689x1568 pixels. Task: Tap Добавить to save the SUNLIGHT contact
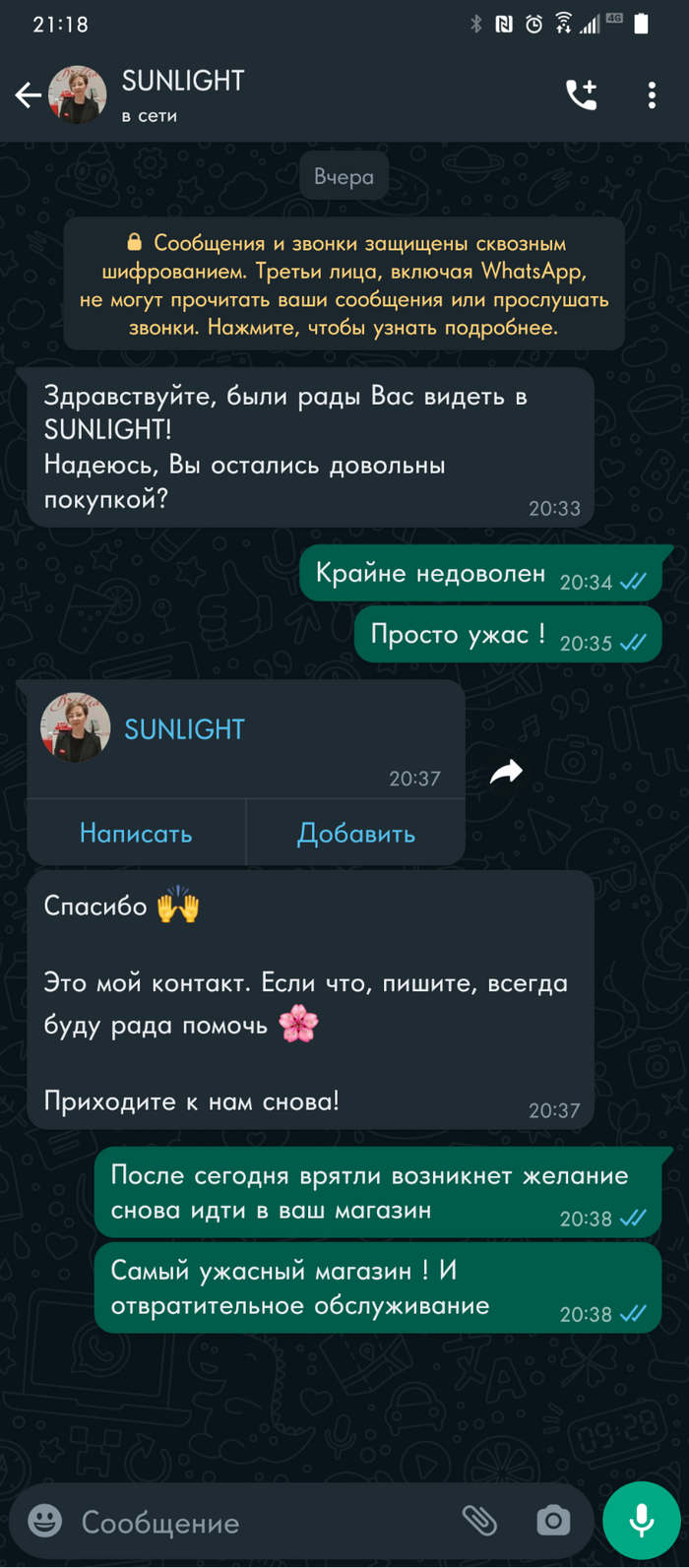[355, 834]
